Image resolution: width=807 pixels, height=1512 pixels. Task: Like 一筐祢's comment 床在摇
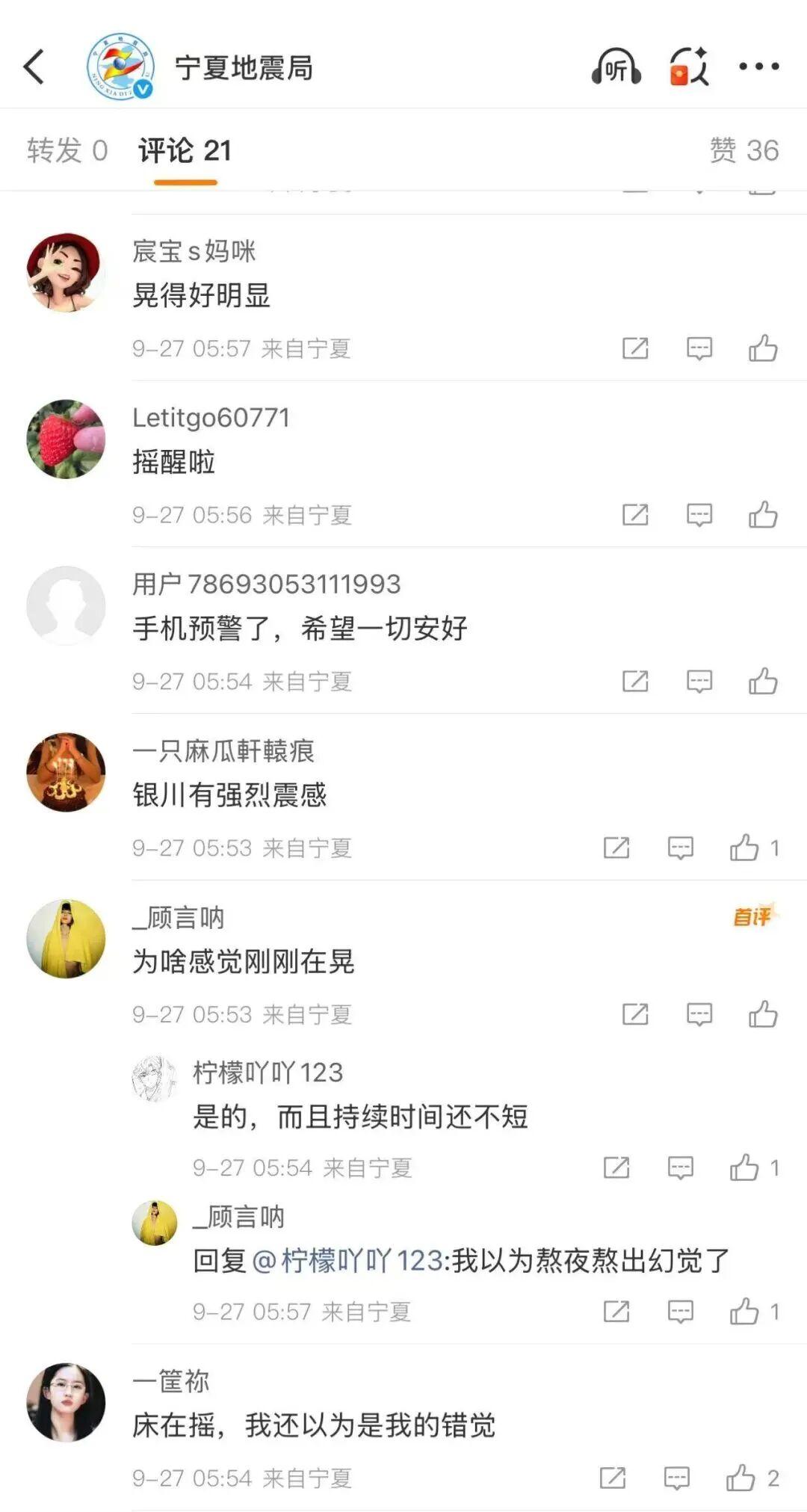(740, 1478)
